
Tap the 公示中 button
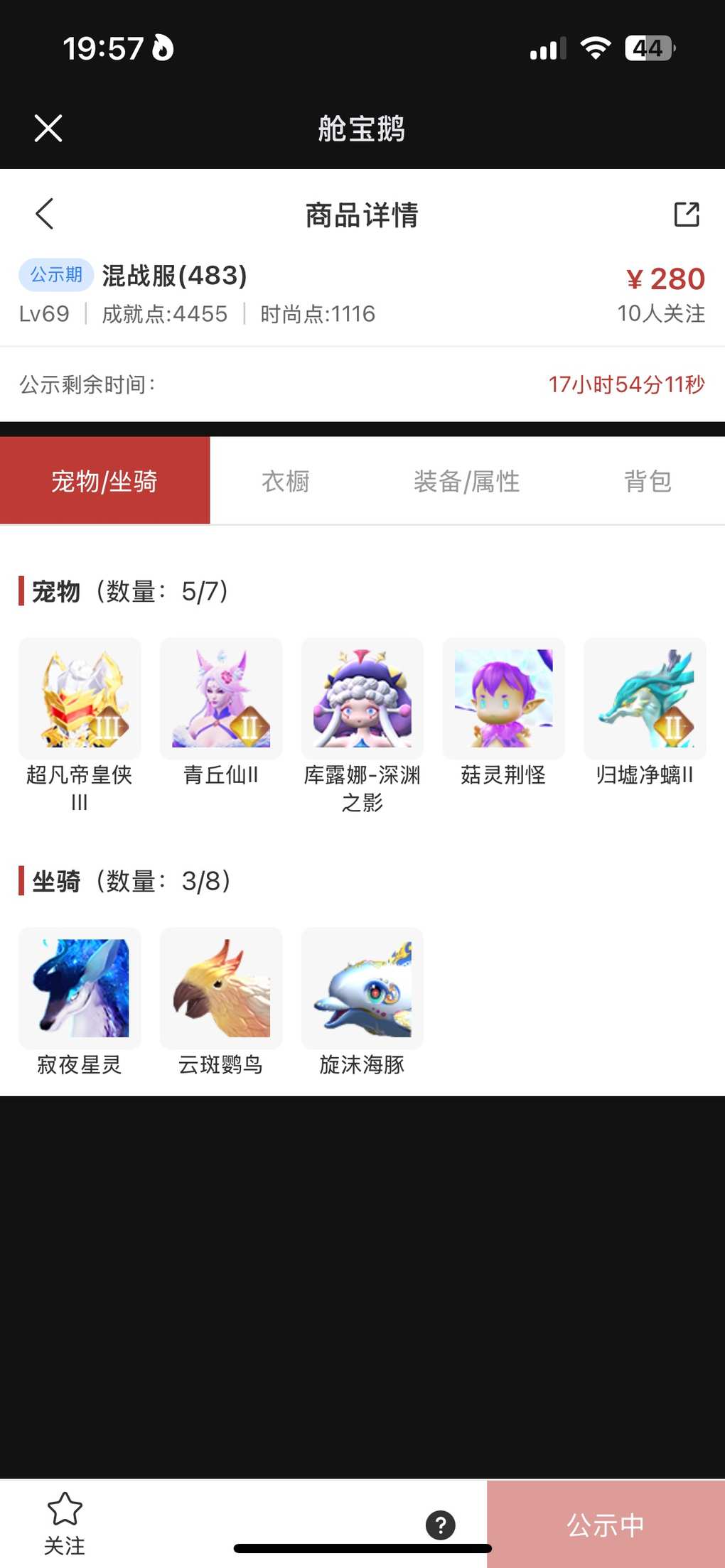[x=606, y=1525]
